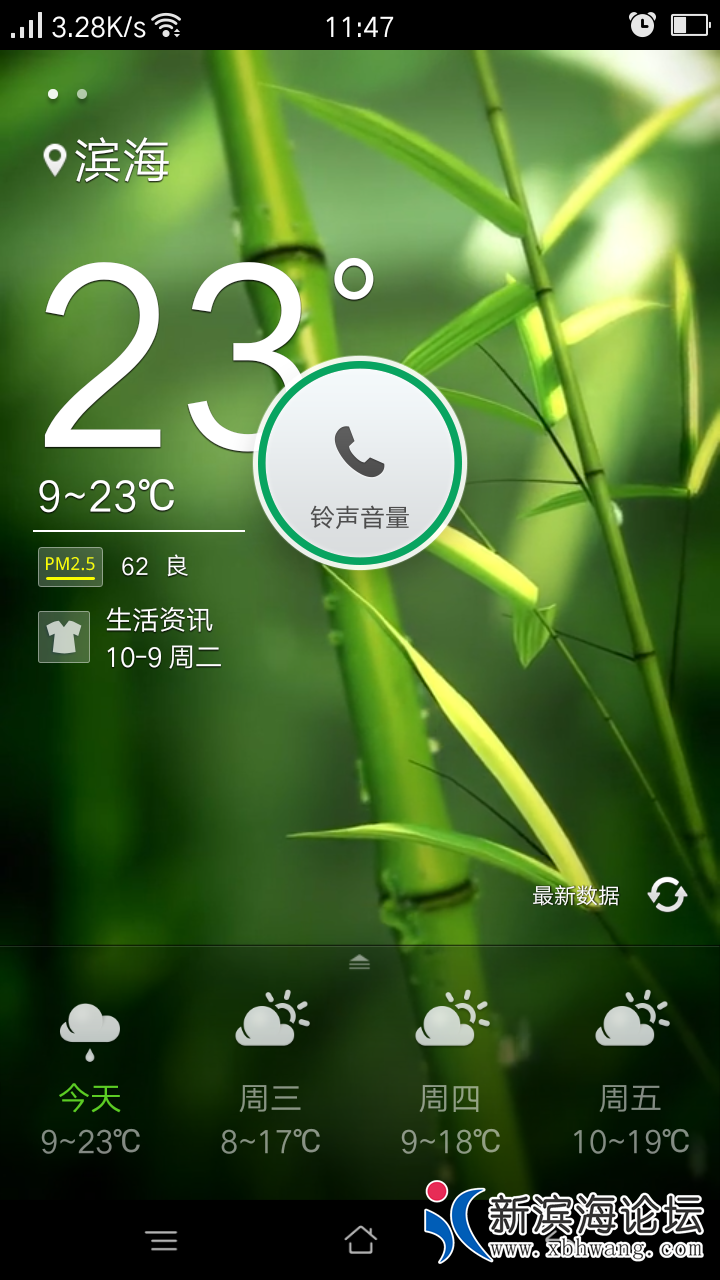Open the system menu key
Image resolution: width=720 pixels, height=1280 pixels.
(x=161, y=1241)
